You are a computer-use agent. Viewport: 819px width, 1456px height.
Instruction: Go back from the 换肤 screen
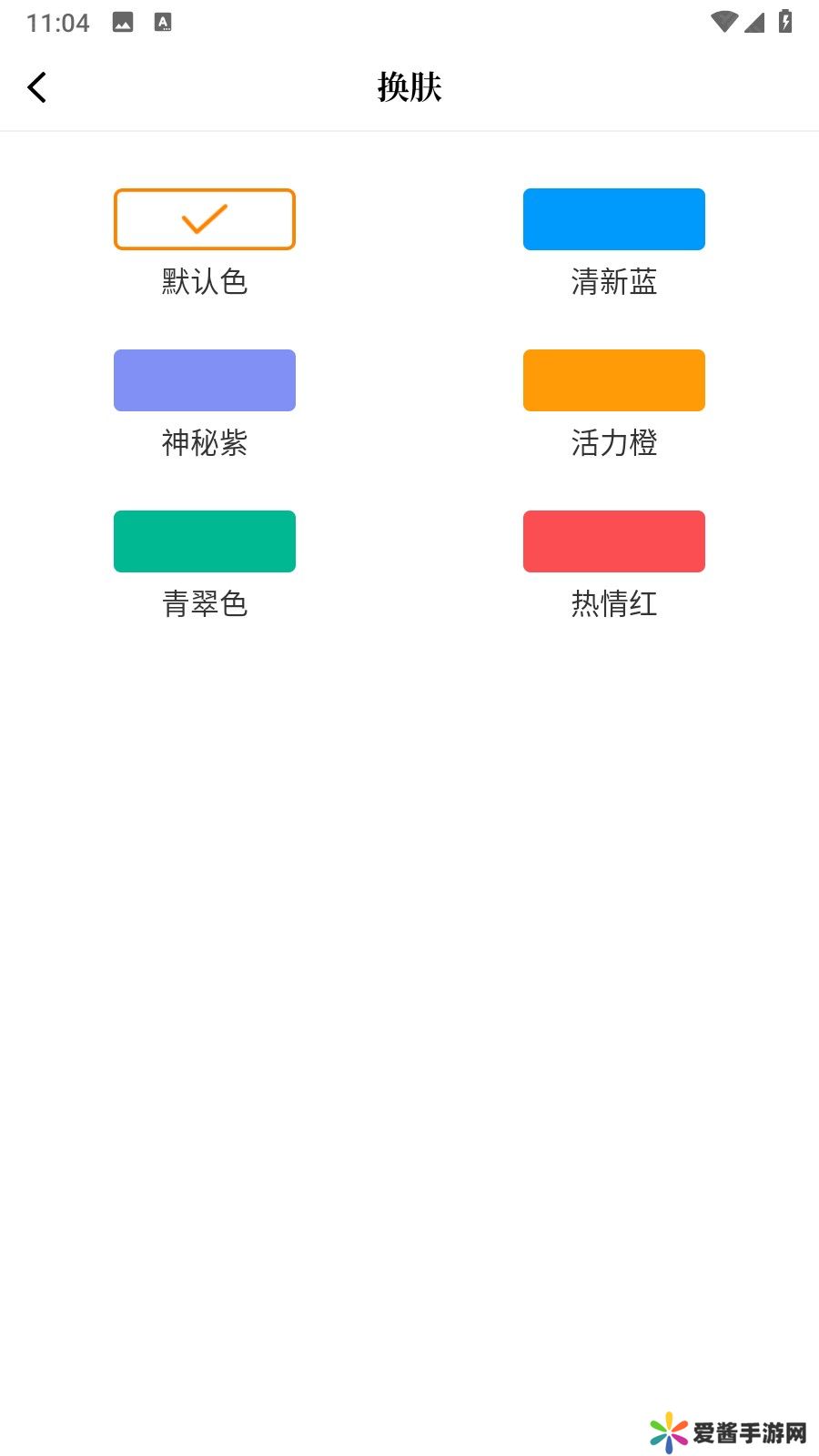37,87
